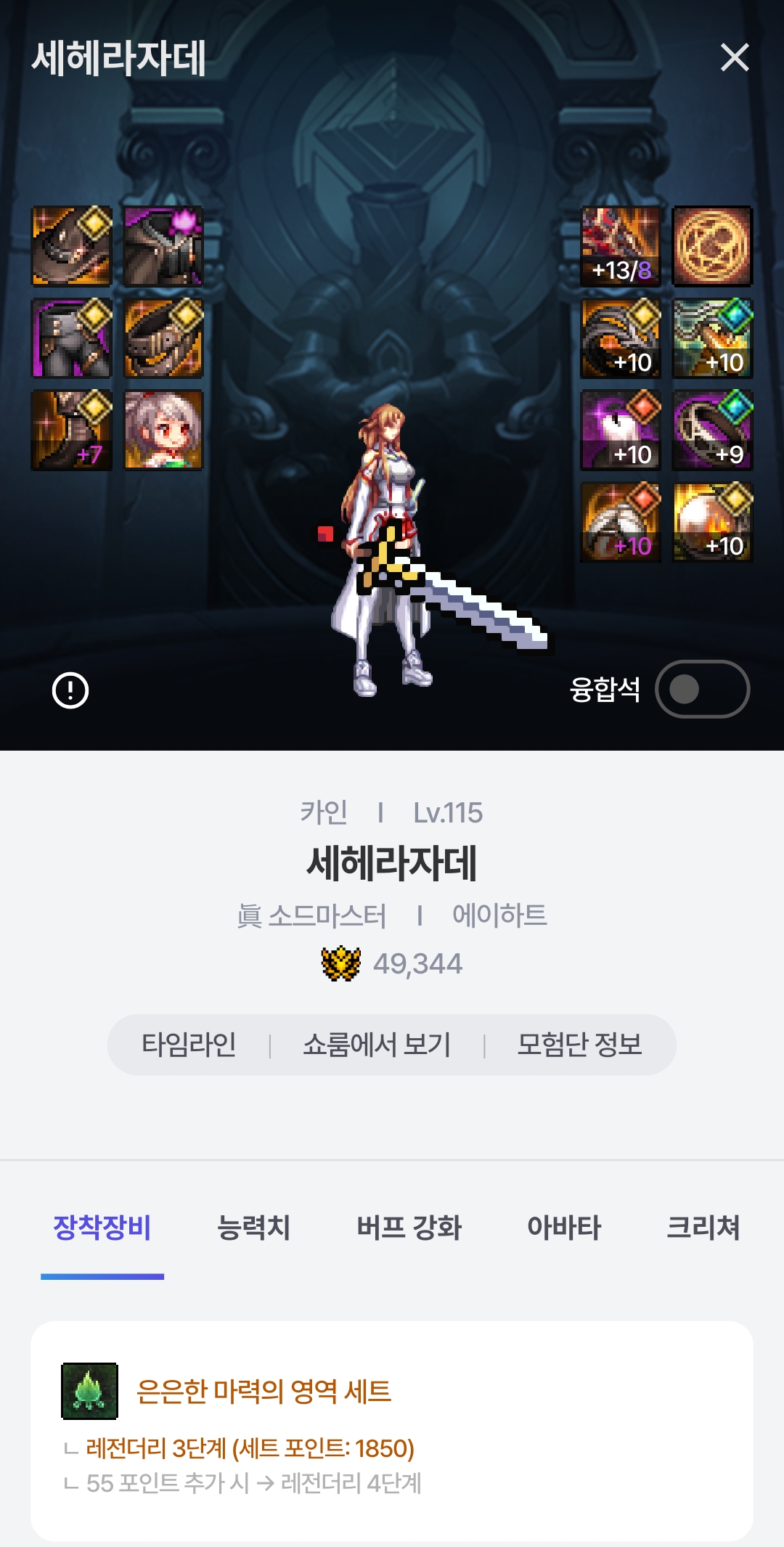
Task: Tap 쇼룸에서 보기
Action: (377, 1045)
